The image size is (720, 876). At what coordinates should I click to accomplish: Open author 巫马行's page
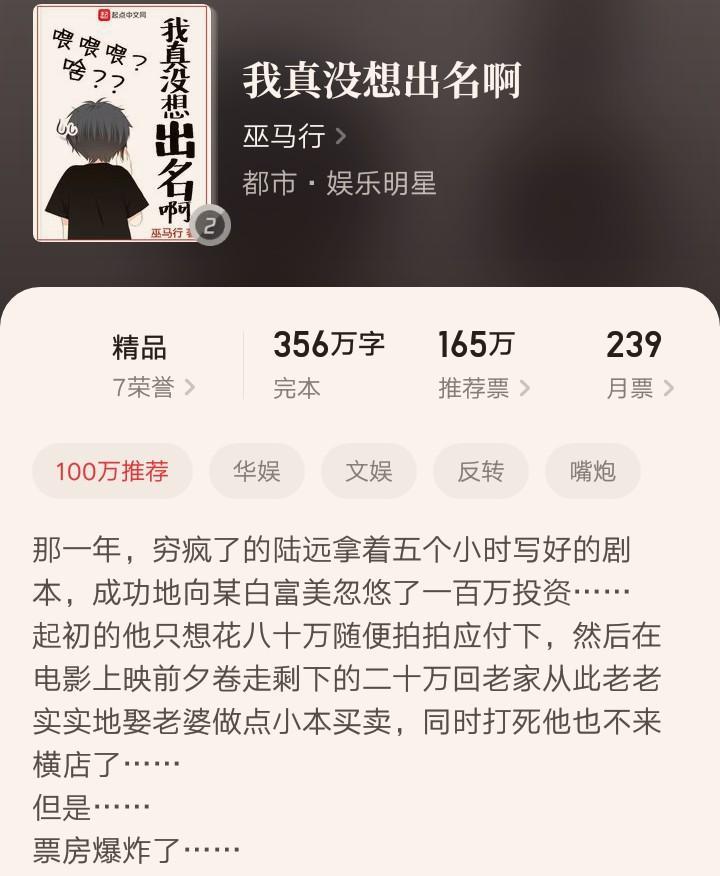pyautogui.click(x=294, y=136)
